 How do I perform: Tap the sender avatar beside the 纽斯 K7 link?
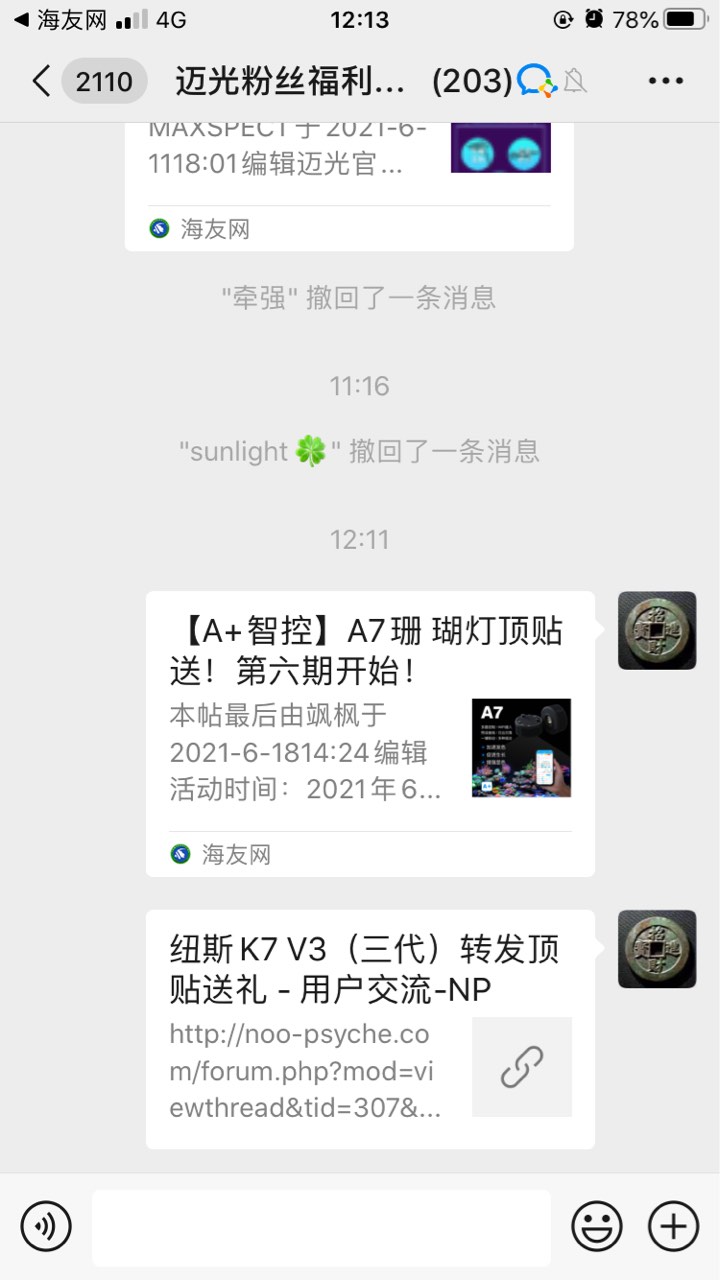point(656,949)
